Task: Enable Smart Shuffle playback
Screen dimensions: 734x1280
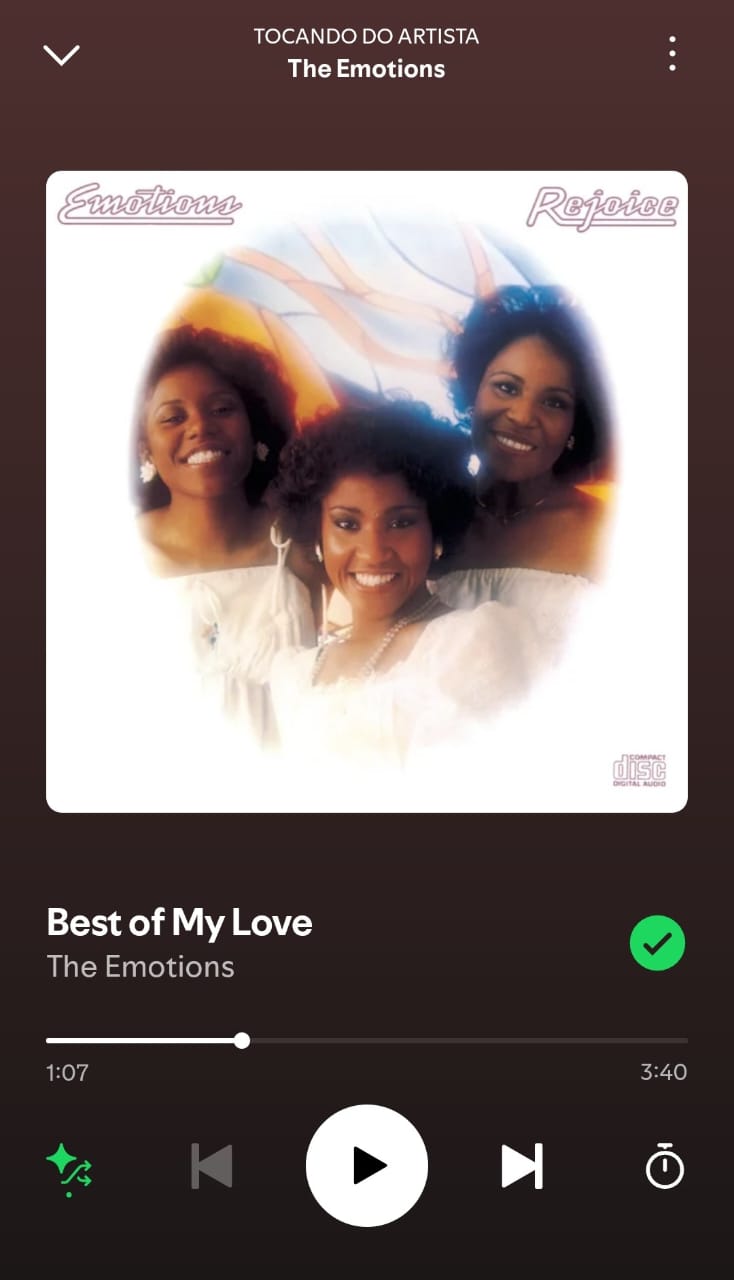Action: [x=68, y=1165]
